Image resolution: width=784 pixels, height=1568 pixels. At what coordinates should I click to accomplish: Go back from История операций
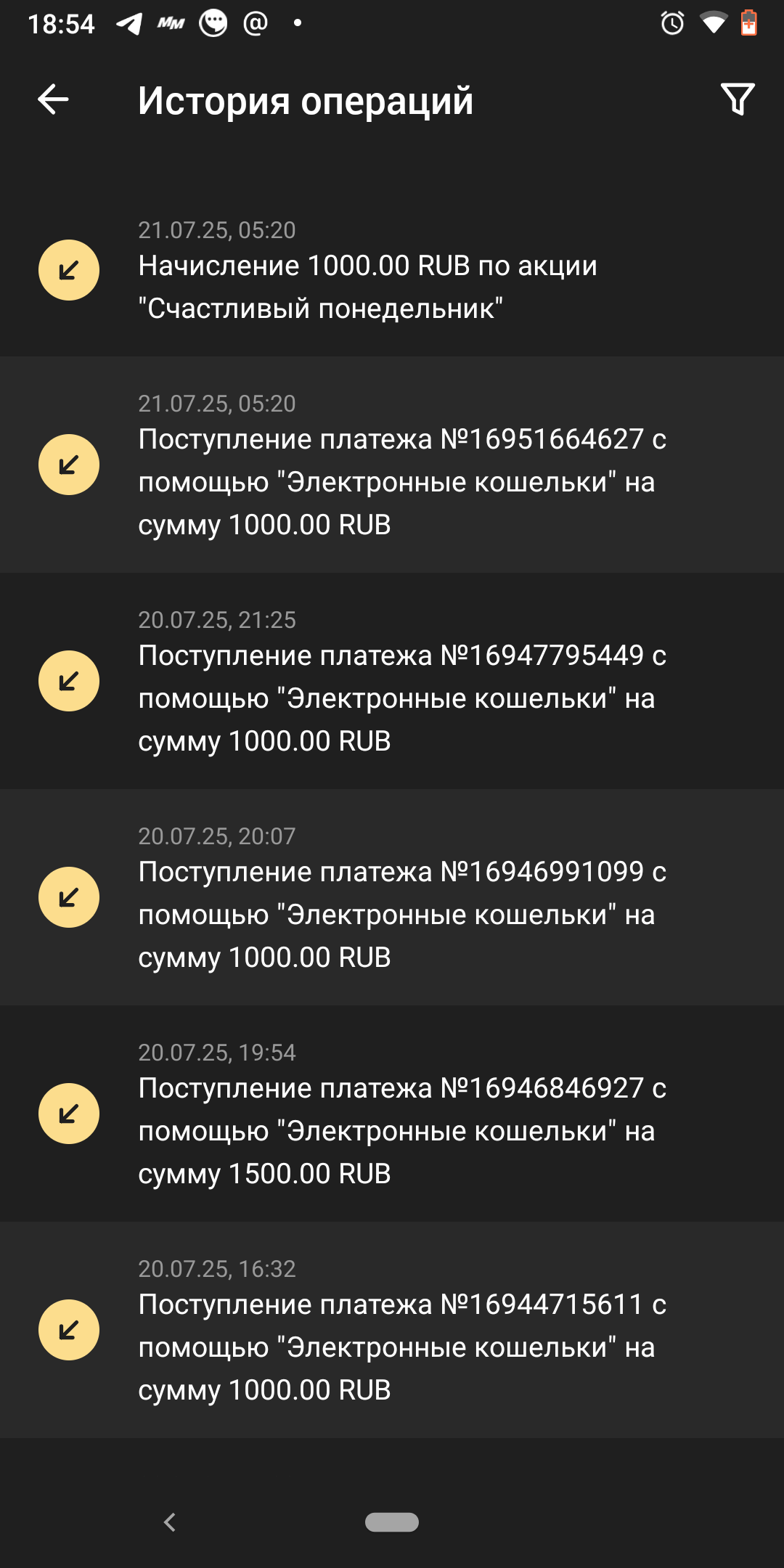click(x=53, y=99)
